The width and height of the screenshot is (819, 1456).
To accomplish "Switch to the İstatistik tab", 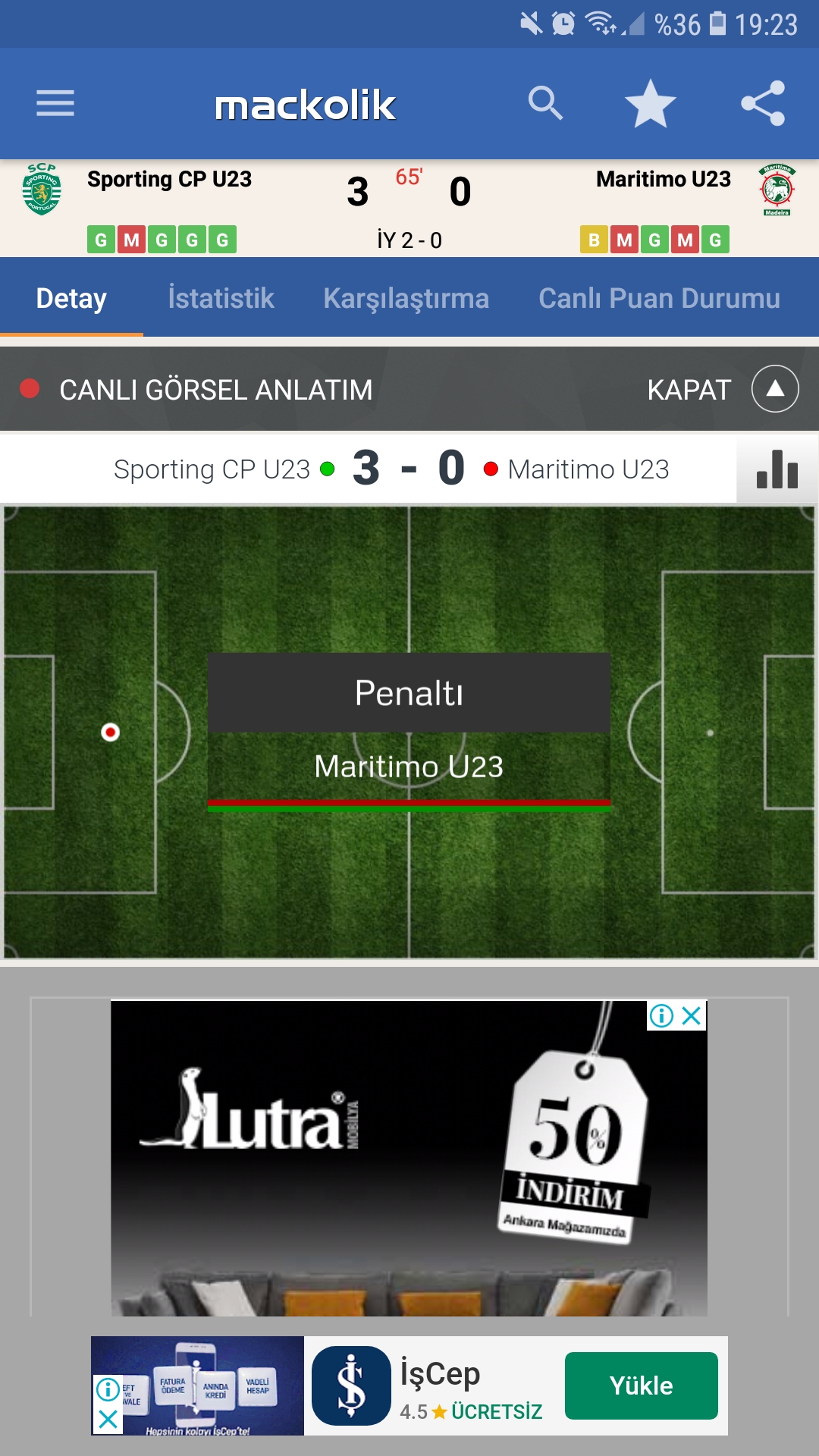I will [221, 298].
